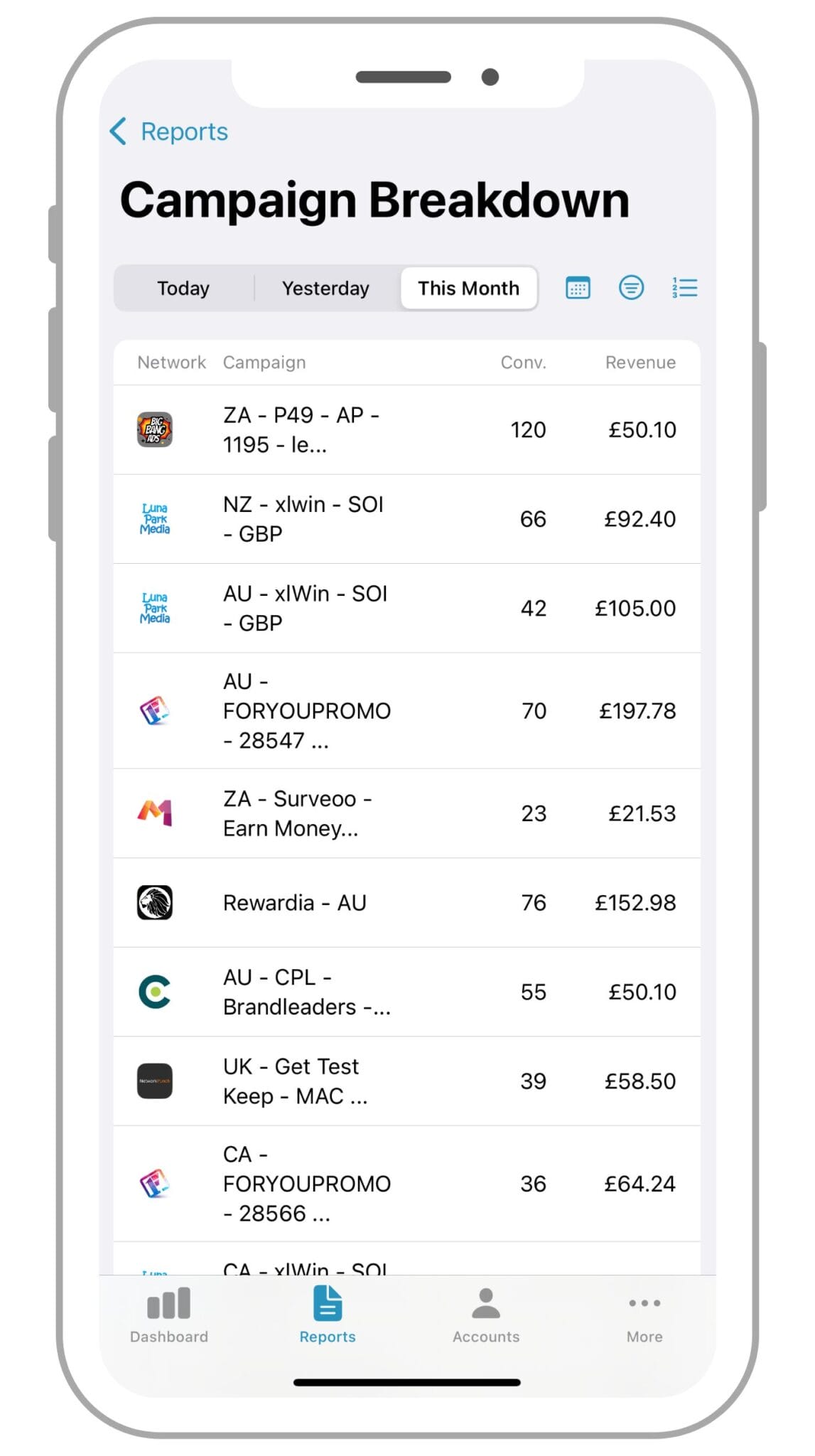This screenshot has width=815, height=1456.
Task: Sort by the Conv. column header
Action: click(x=523, y=362)
